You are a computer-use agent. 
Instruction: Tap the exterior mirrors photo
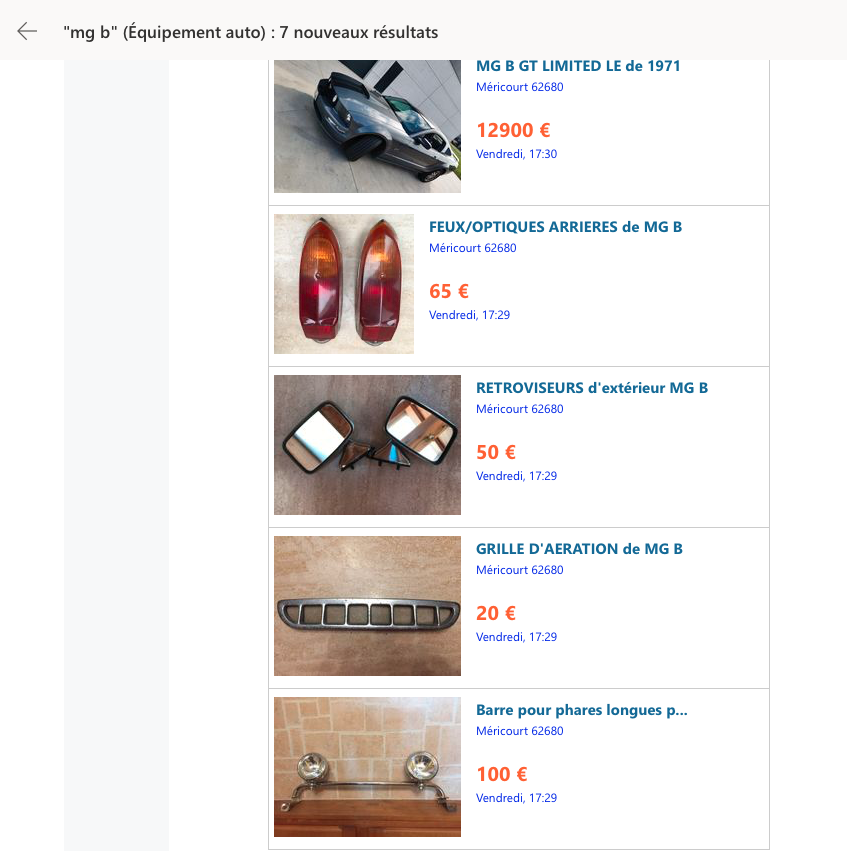(x=367, y=444)
